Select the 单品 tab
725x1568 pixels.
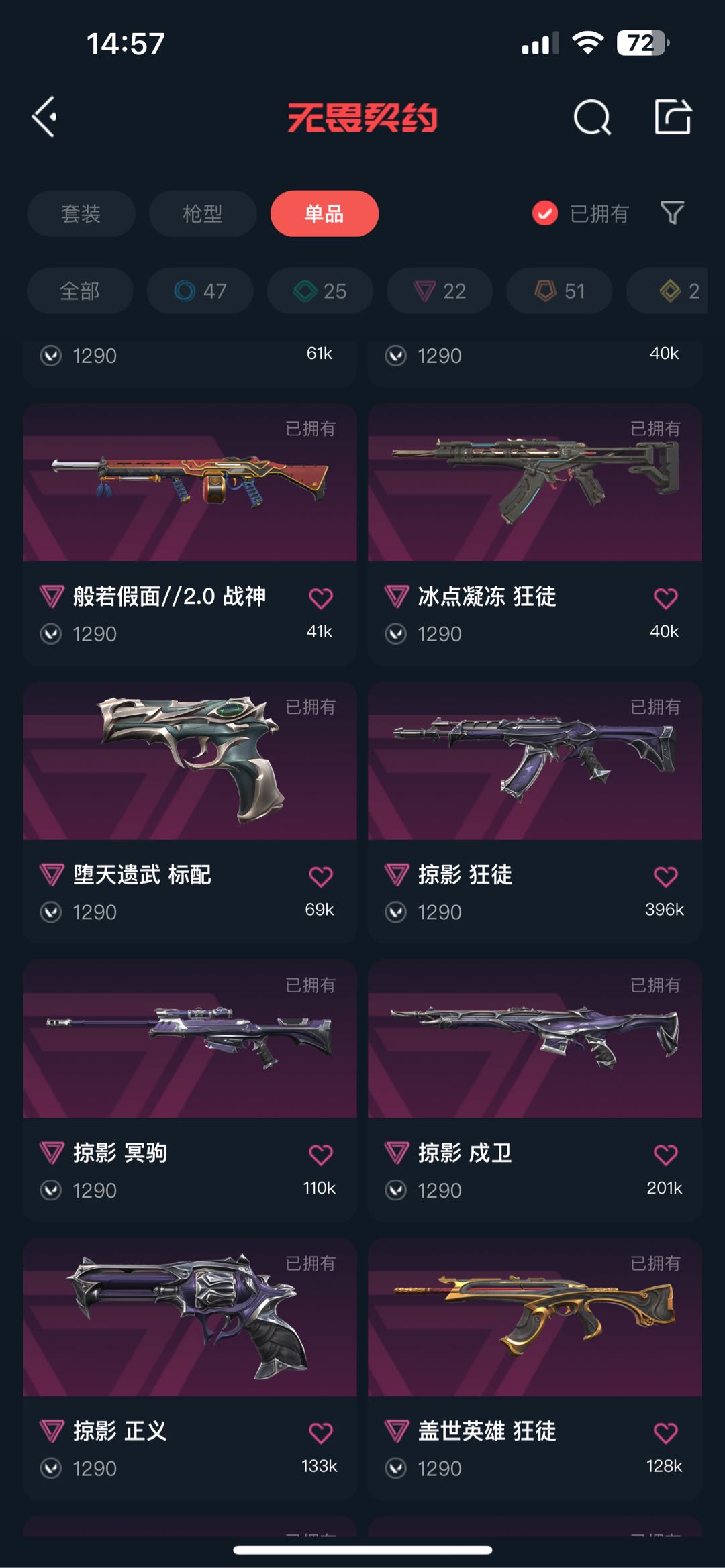pos(324,213)
